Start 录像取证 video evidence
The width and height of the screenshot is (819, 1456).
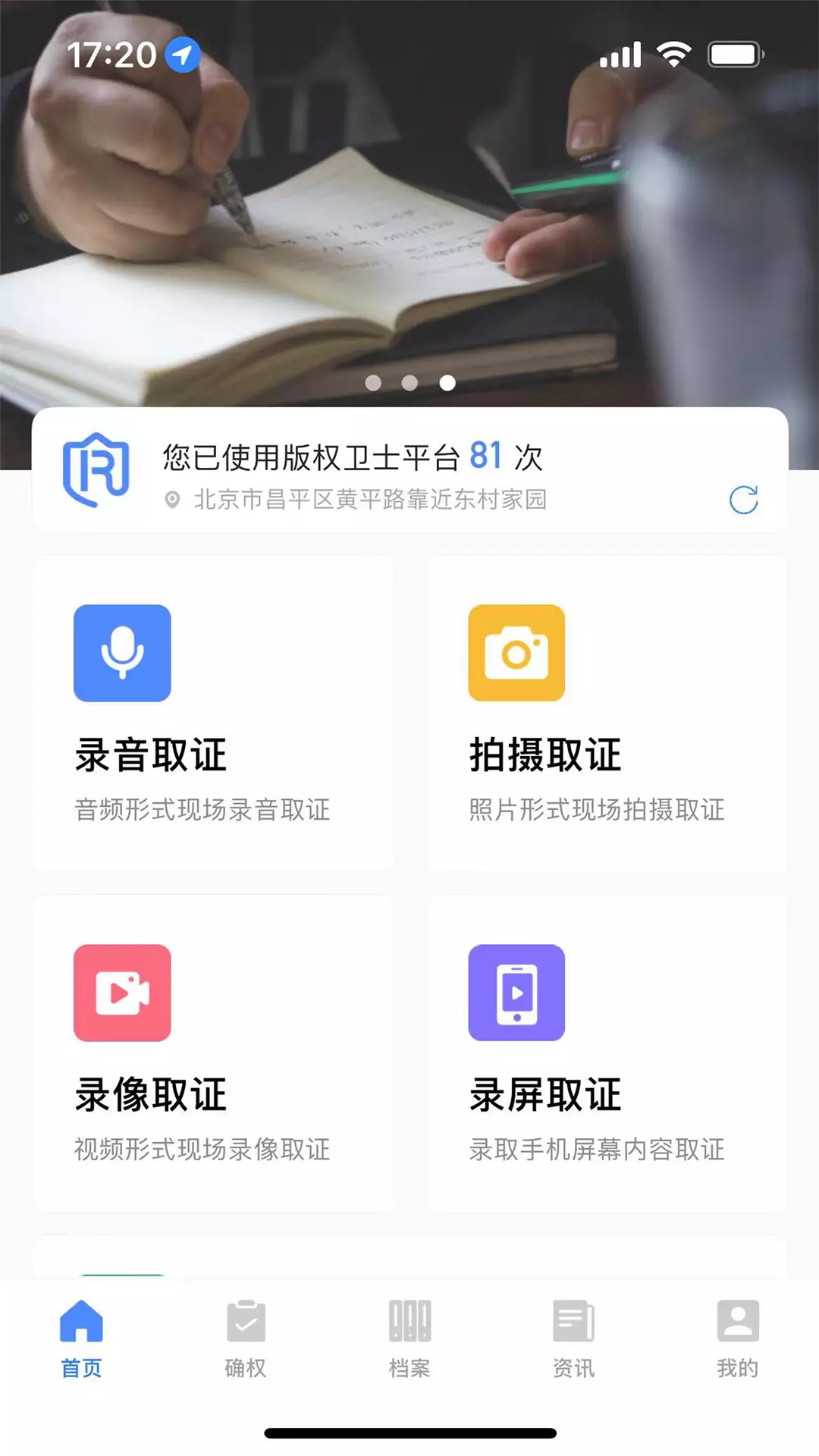pyautogui.click(x=213, y=1053)
